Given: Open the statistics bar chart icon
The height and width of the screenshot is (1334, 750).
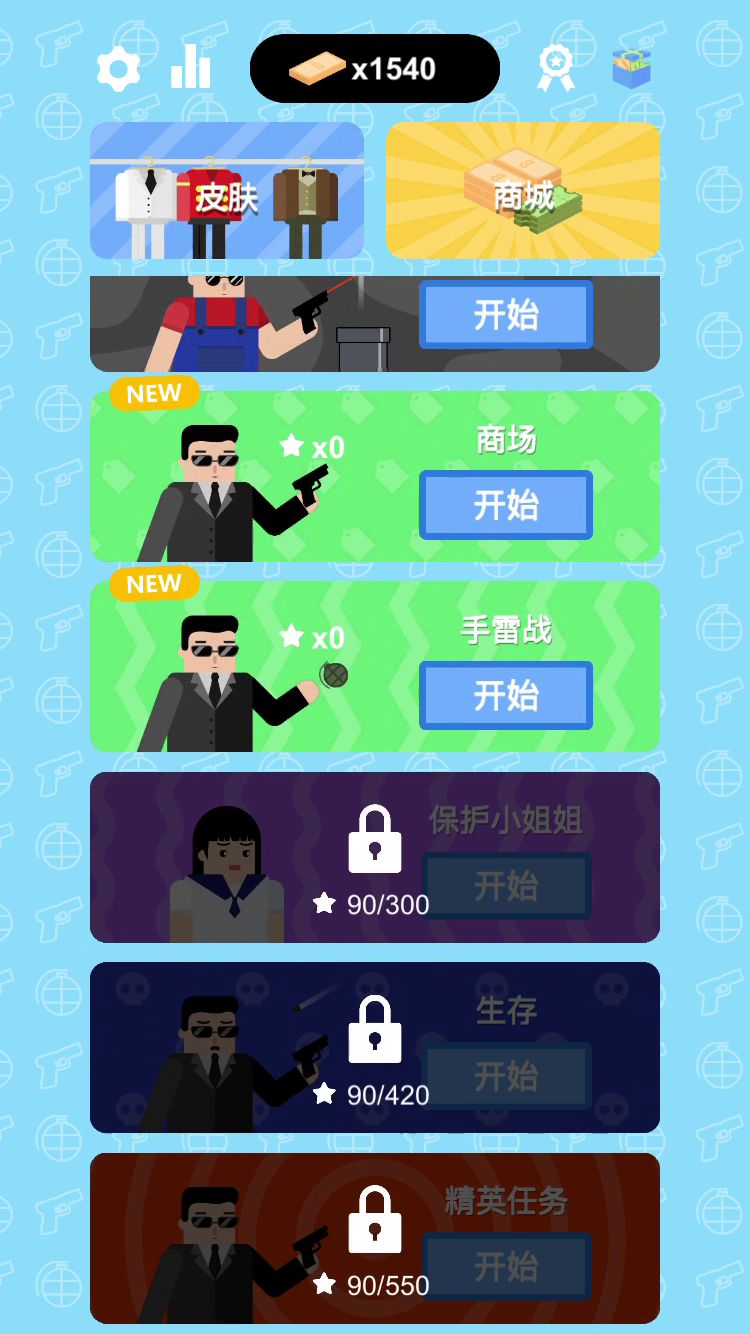Looking at the screenshot, I should point(190,67).
